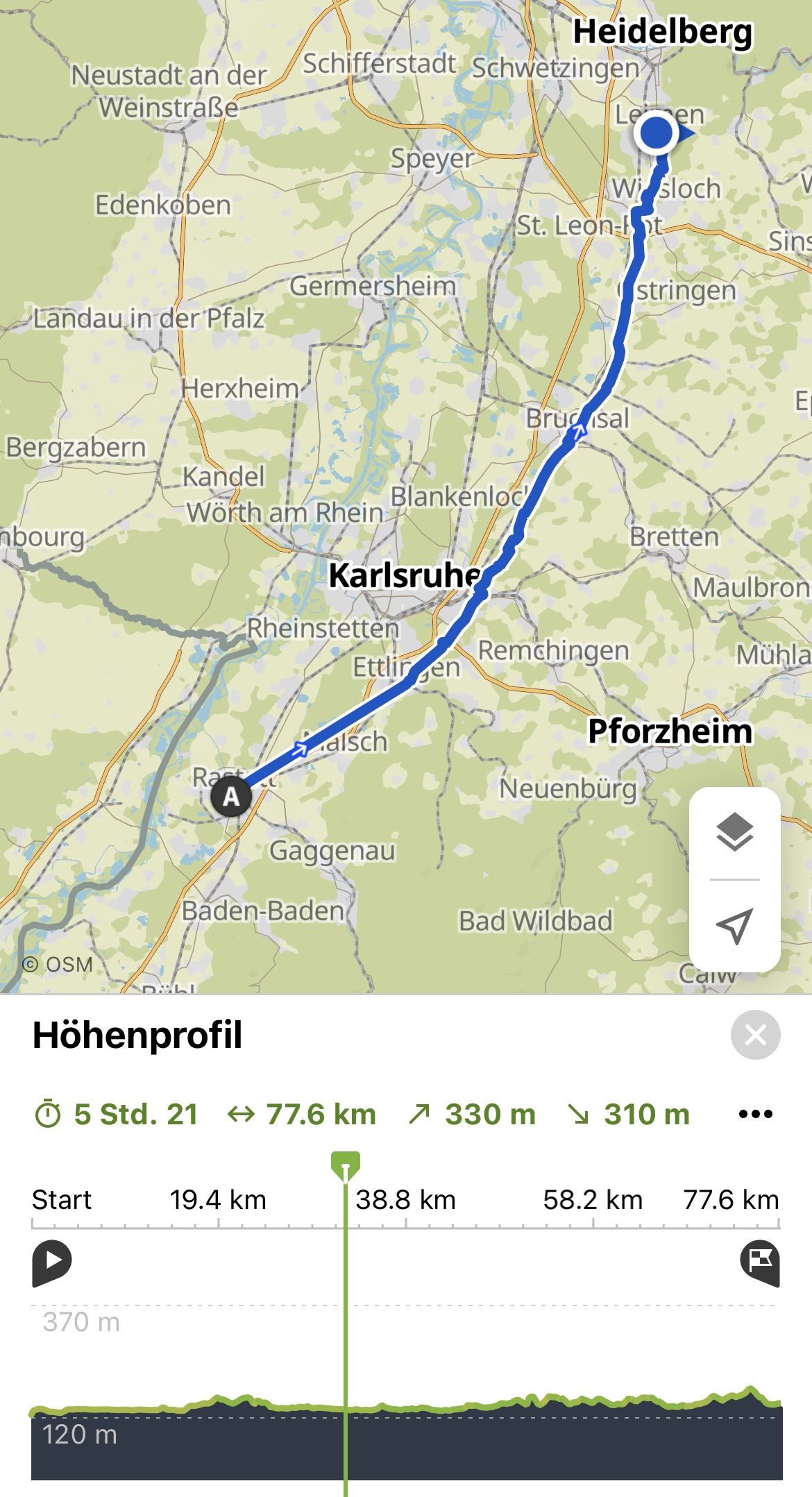This screenshot has height=1497, width=812.
Task: Jump to route start play marker
Action: pos(52,1262)
